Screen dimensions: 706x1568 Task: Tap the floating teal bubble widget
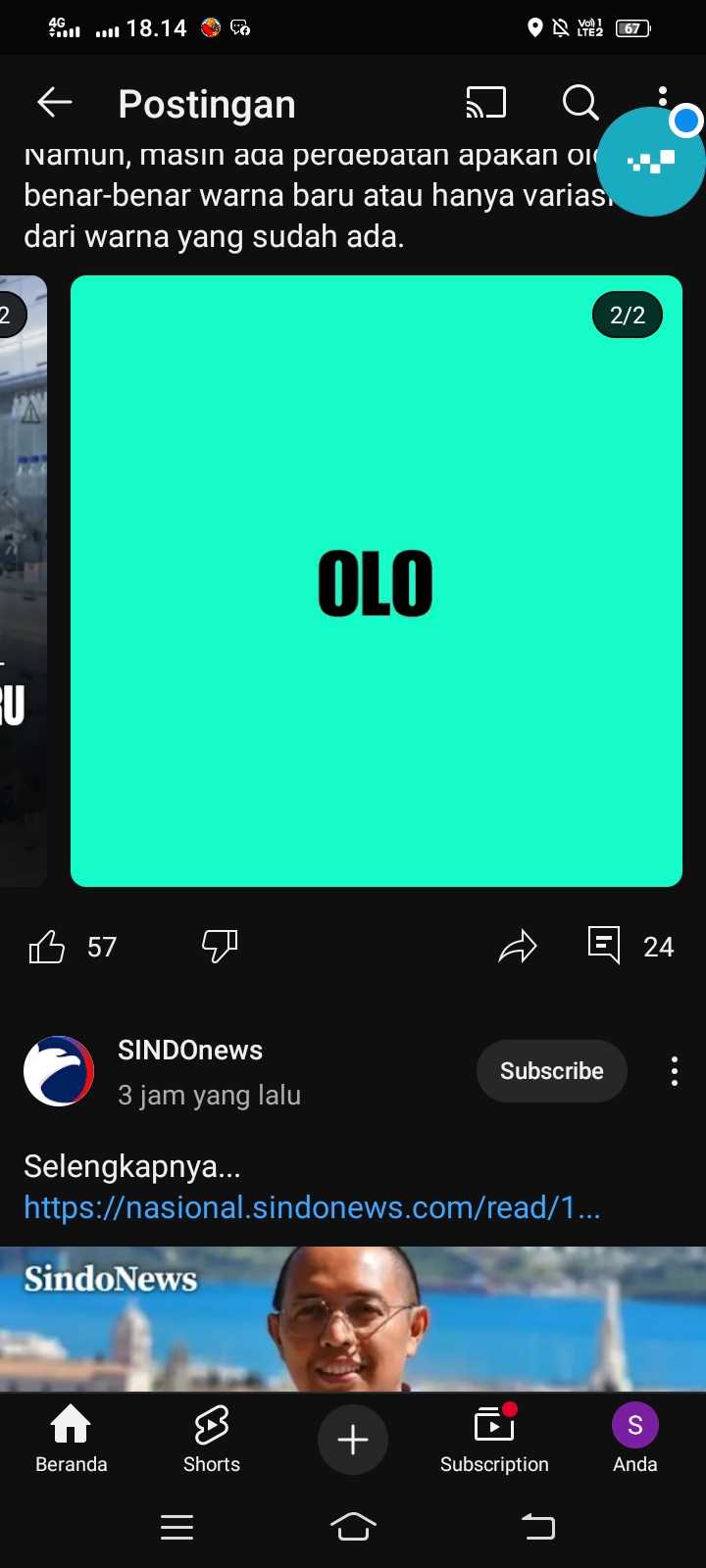649,163
